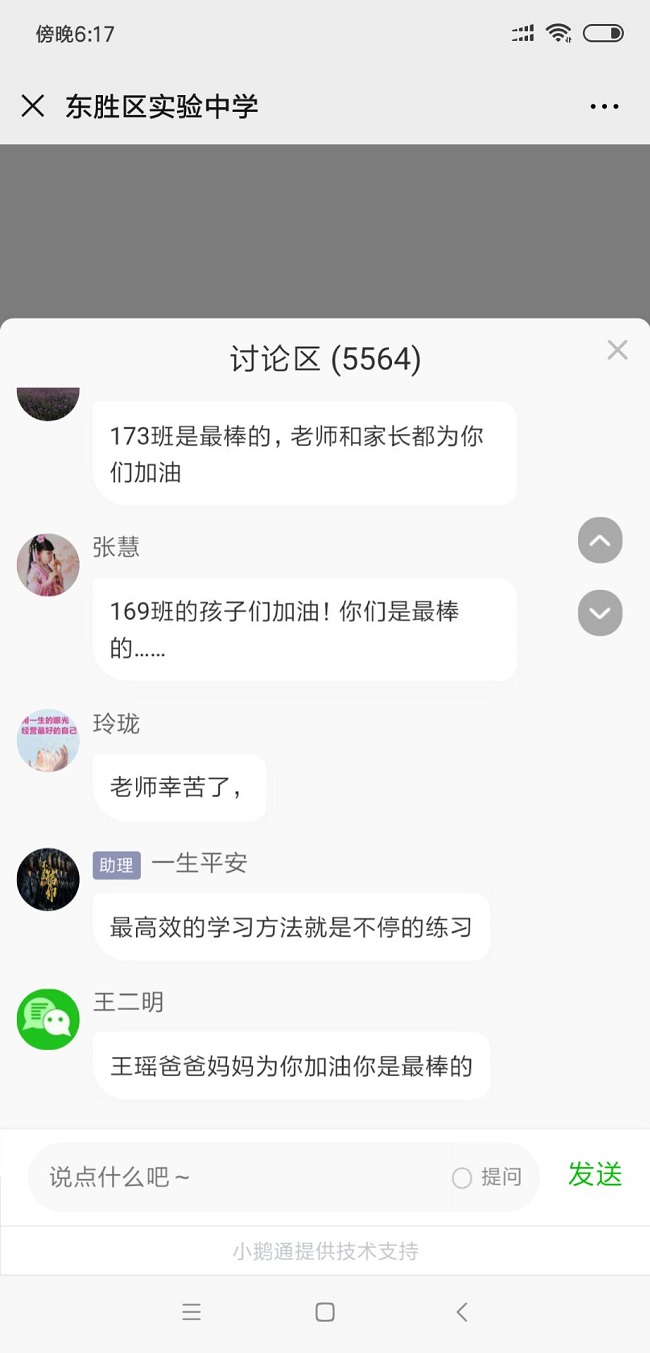Image resolution: width=650 pixels, height=1353 pixels.
Task: Open 张慧's profile avatar
Action: tap(48, 565)
